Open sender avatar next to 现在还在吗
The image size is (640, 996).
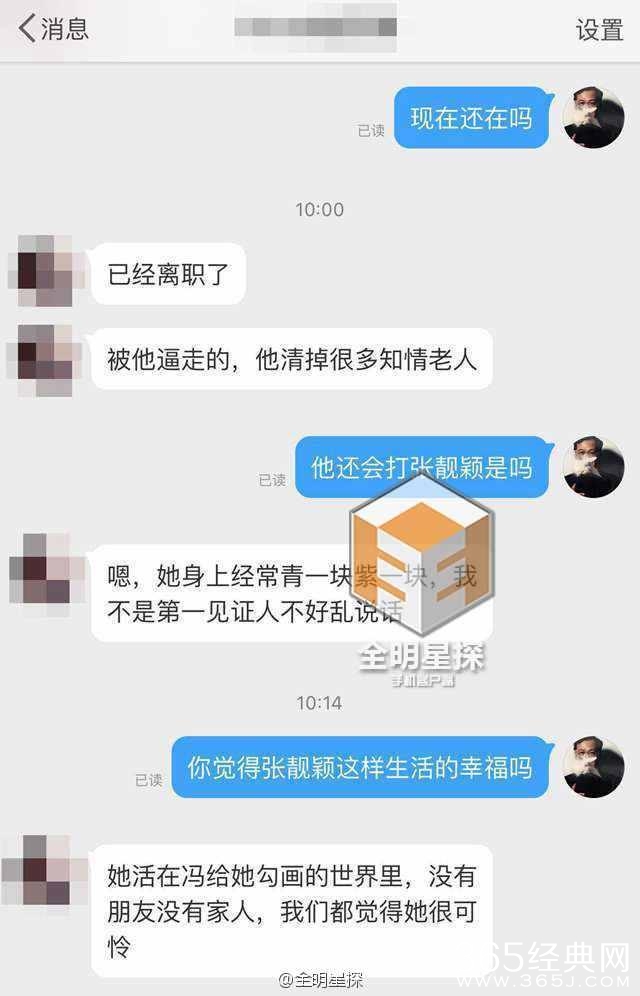[593, 117]
